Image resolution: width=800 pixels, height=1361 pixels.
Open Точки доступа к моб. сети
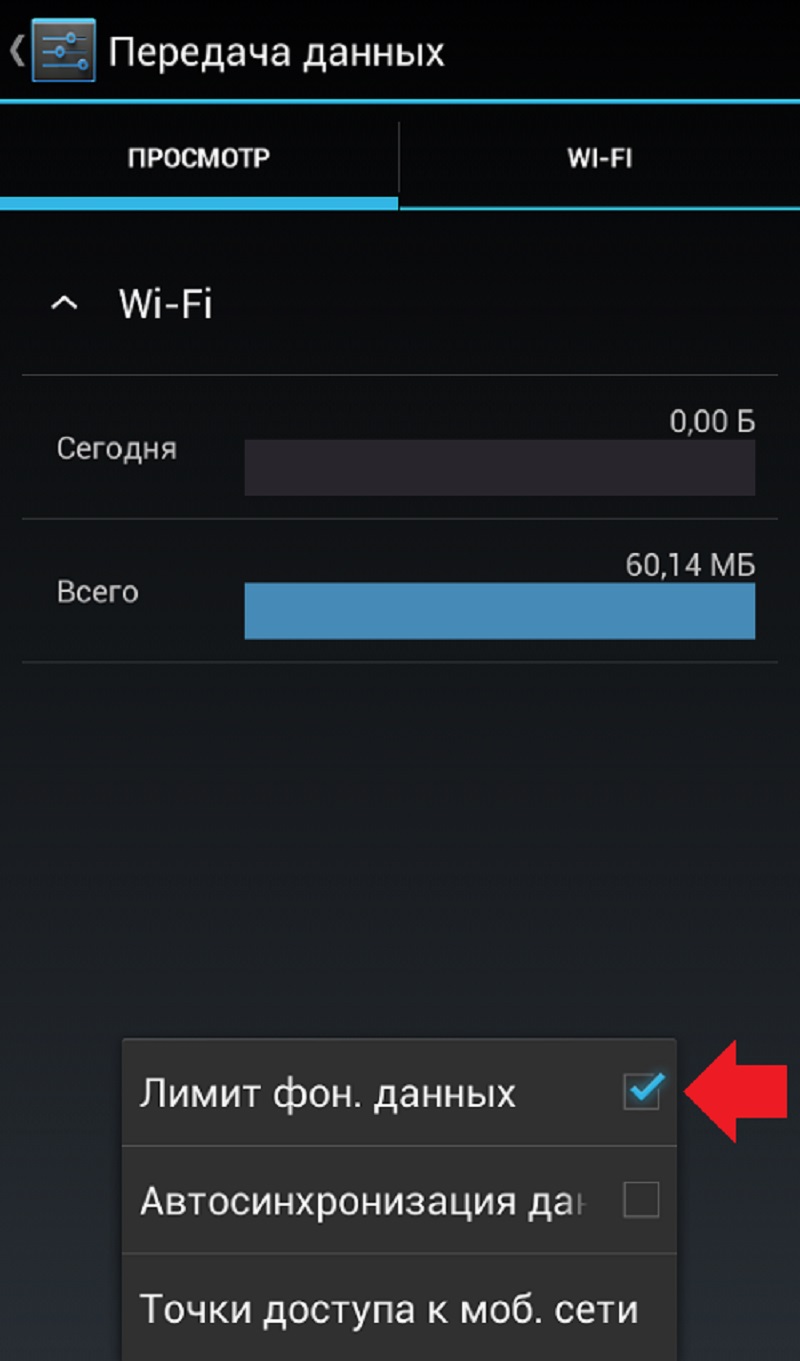pyautogui.click(x=399, y=1307)
